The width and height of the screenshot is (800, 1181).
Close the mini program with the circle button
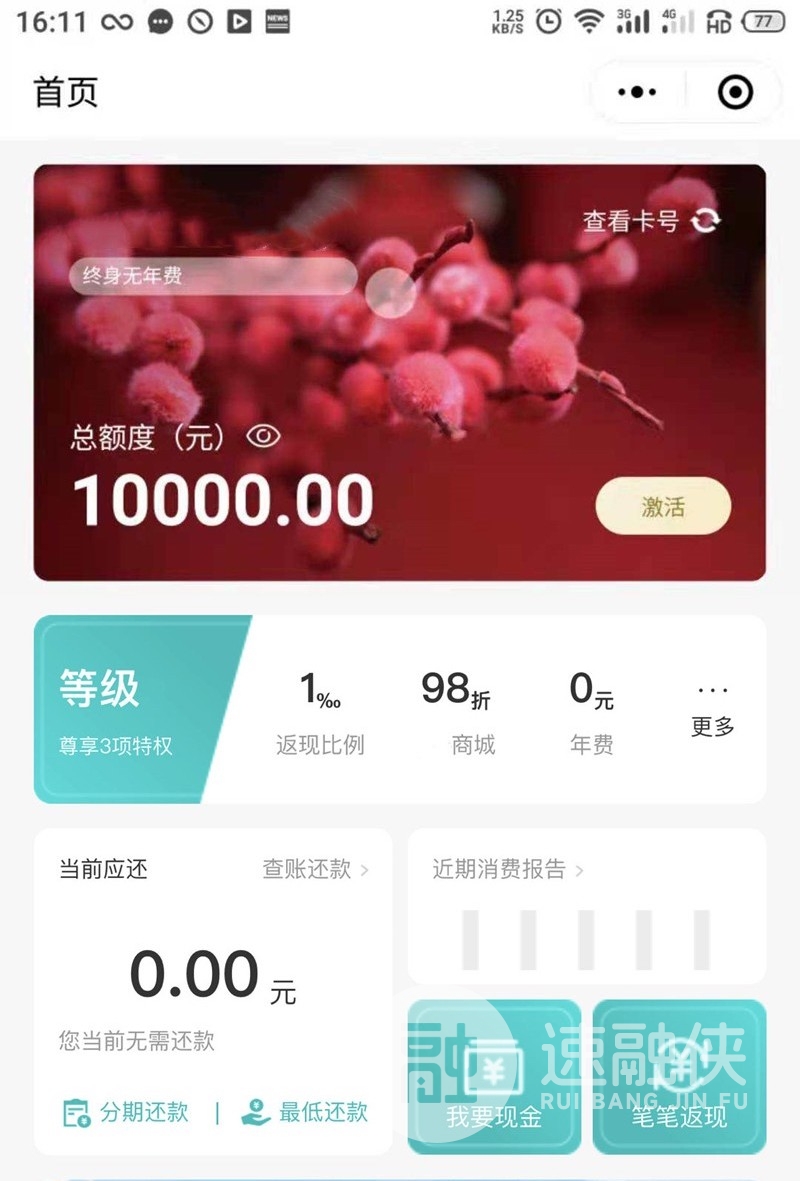[736, 93]
